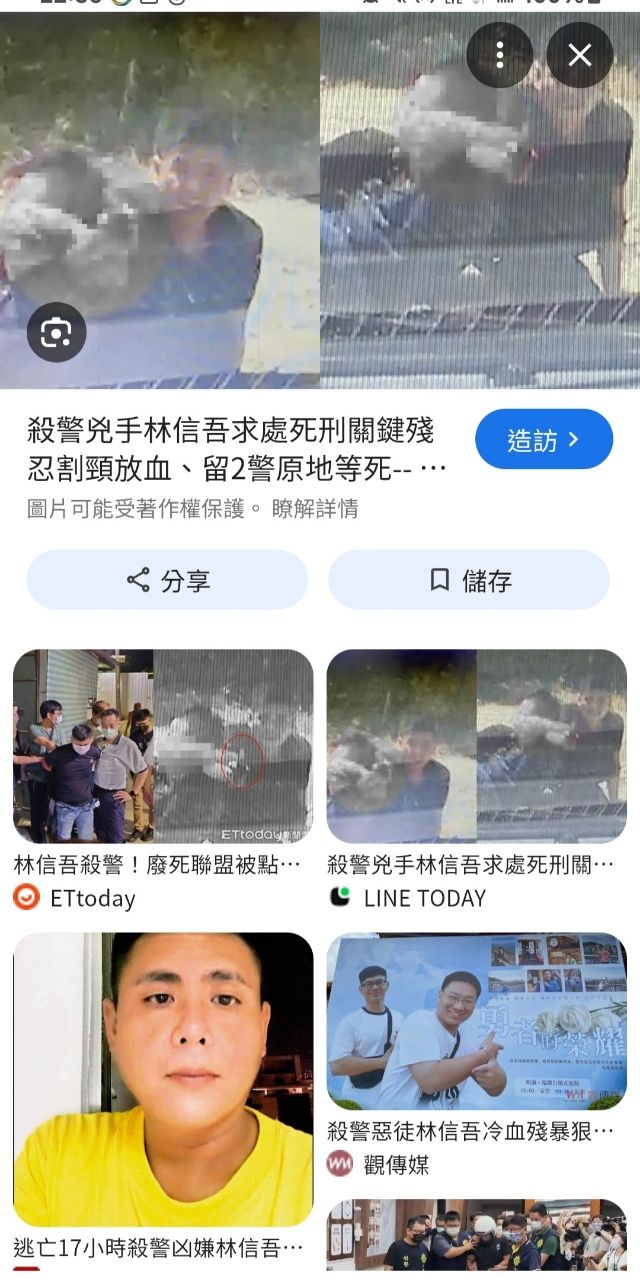Save the image with 儲存
This screenshot has height=1280, width=640.
click(469, 580)
